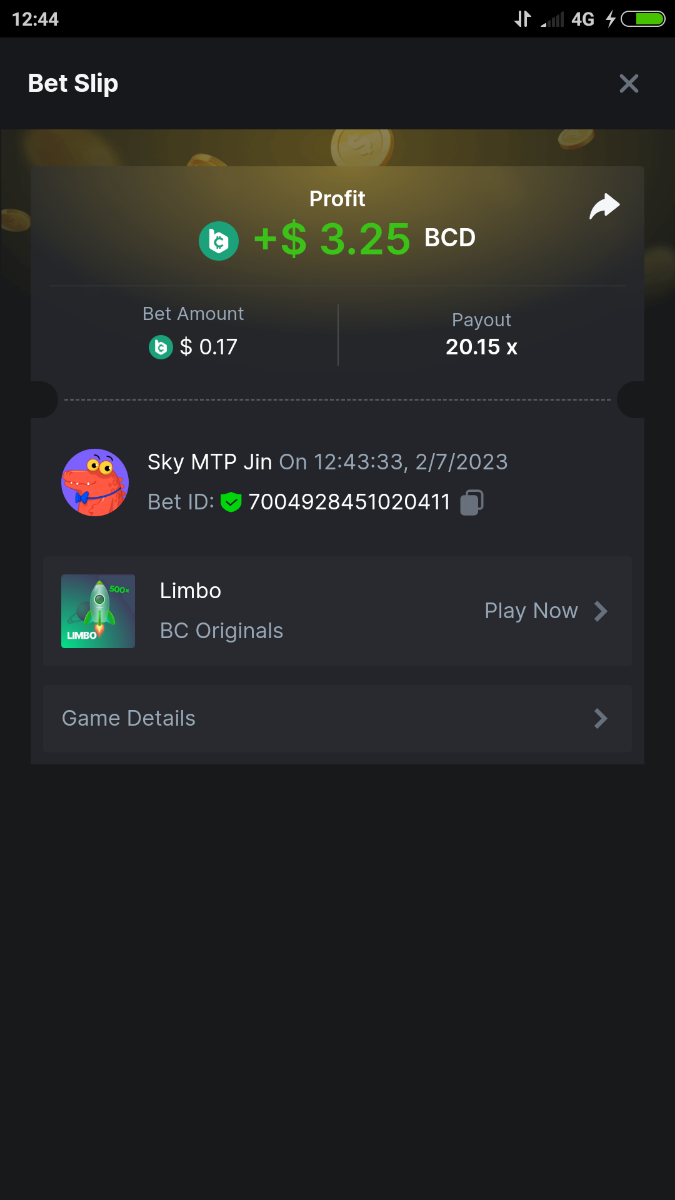Open the Limbo game thumbnail
Image resolution: width=675 pixels, height=1200 pixels.
click(x=98, y=611)
